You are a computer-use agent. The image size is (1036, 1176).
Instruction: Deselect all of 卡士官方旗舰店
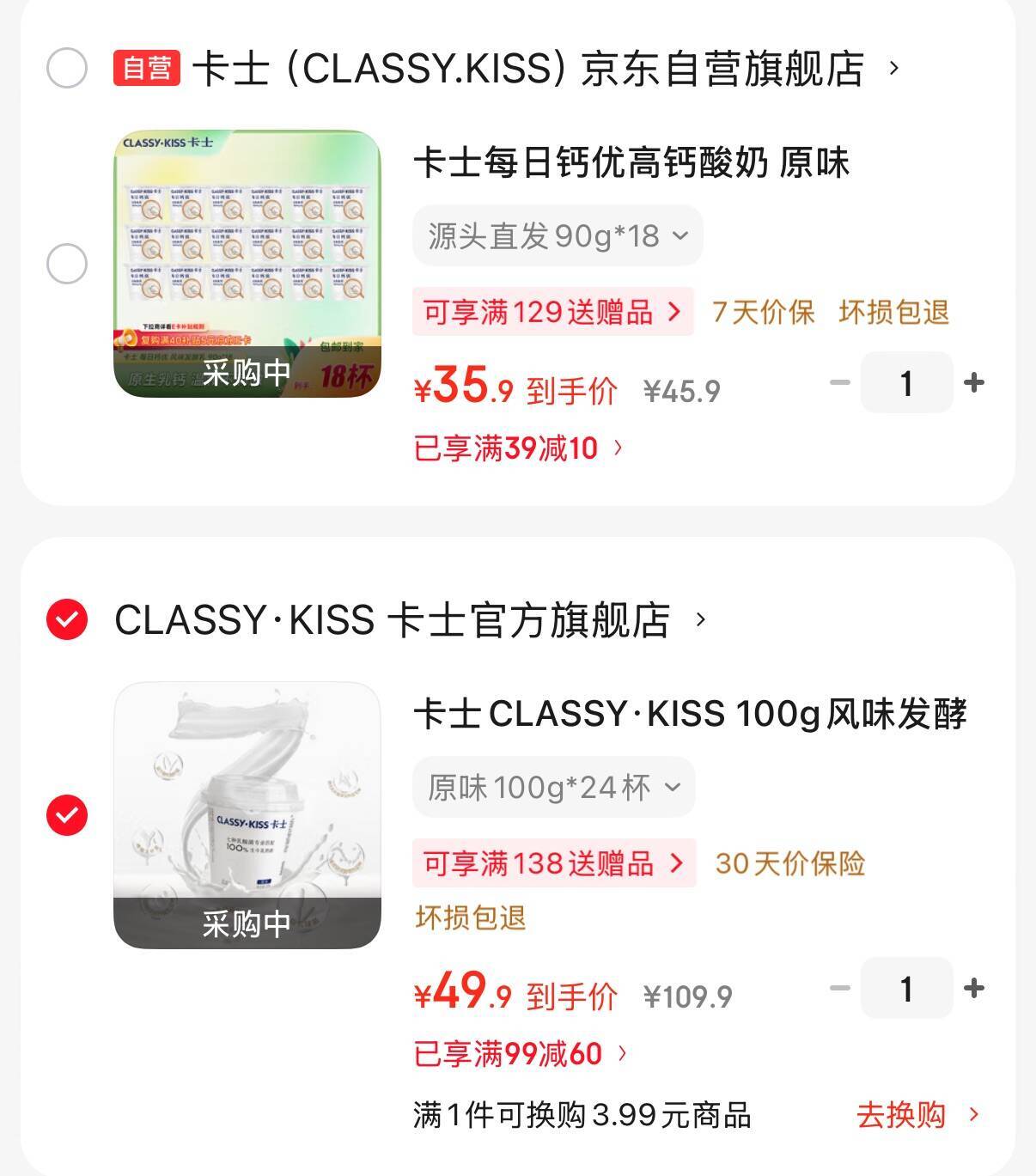pyautogui.click(x=67, y=619)
